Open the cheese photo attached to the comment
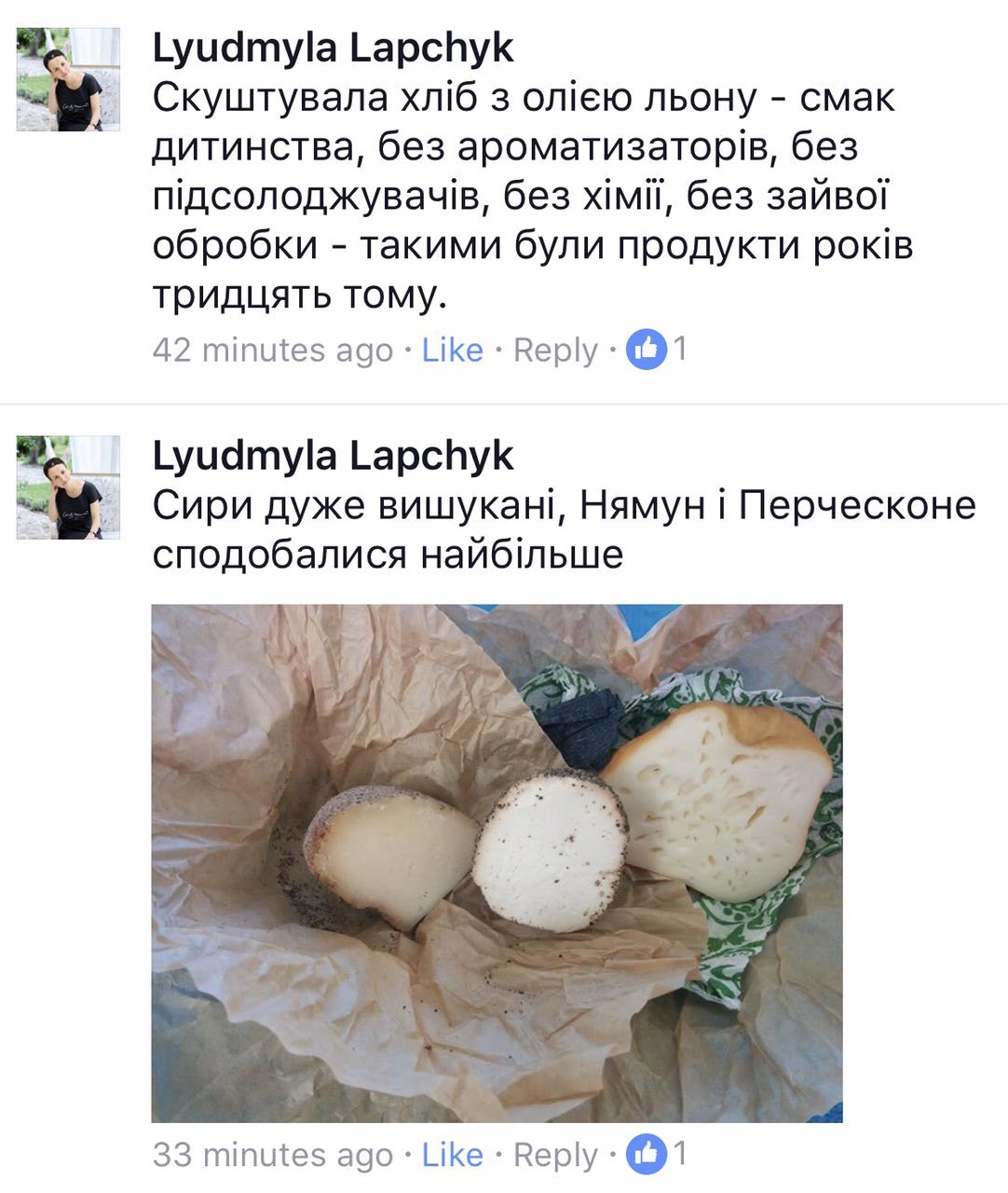The width and height of the screenshot is (1008, 1193). [x=497, y=862]
